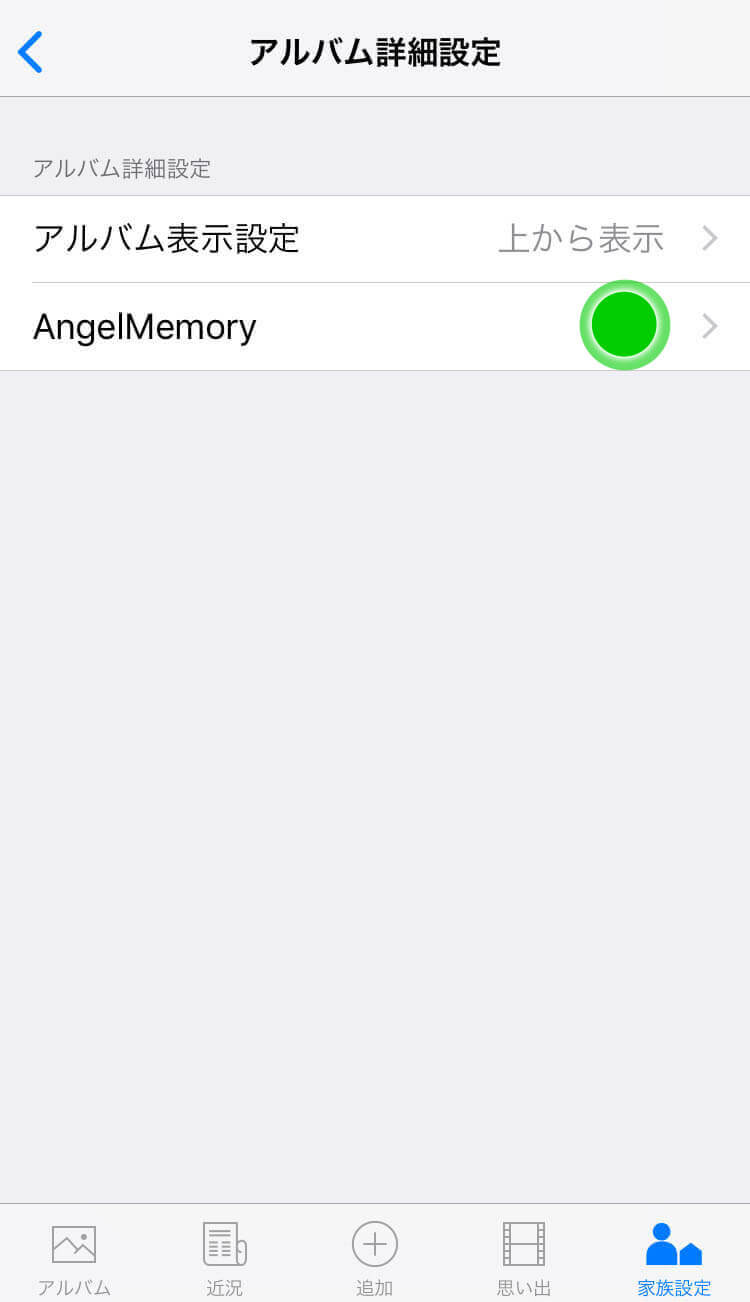Open the AngelMemory settings row

point(375,327)
